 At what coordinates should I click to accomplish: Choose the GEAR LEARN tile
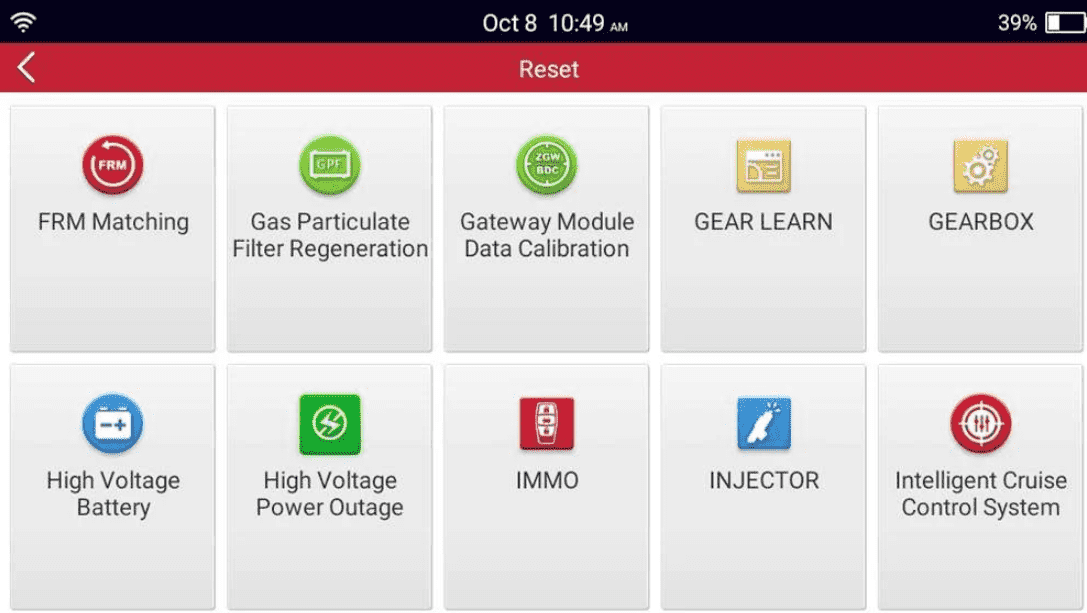763,228
